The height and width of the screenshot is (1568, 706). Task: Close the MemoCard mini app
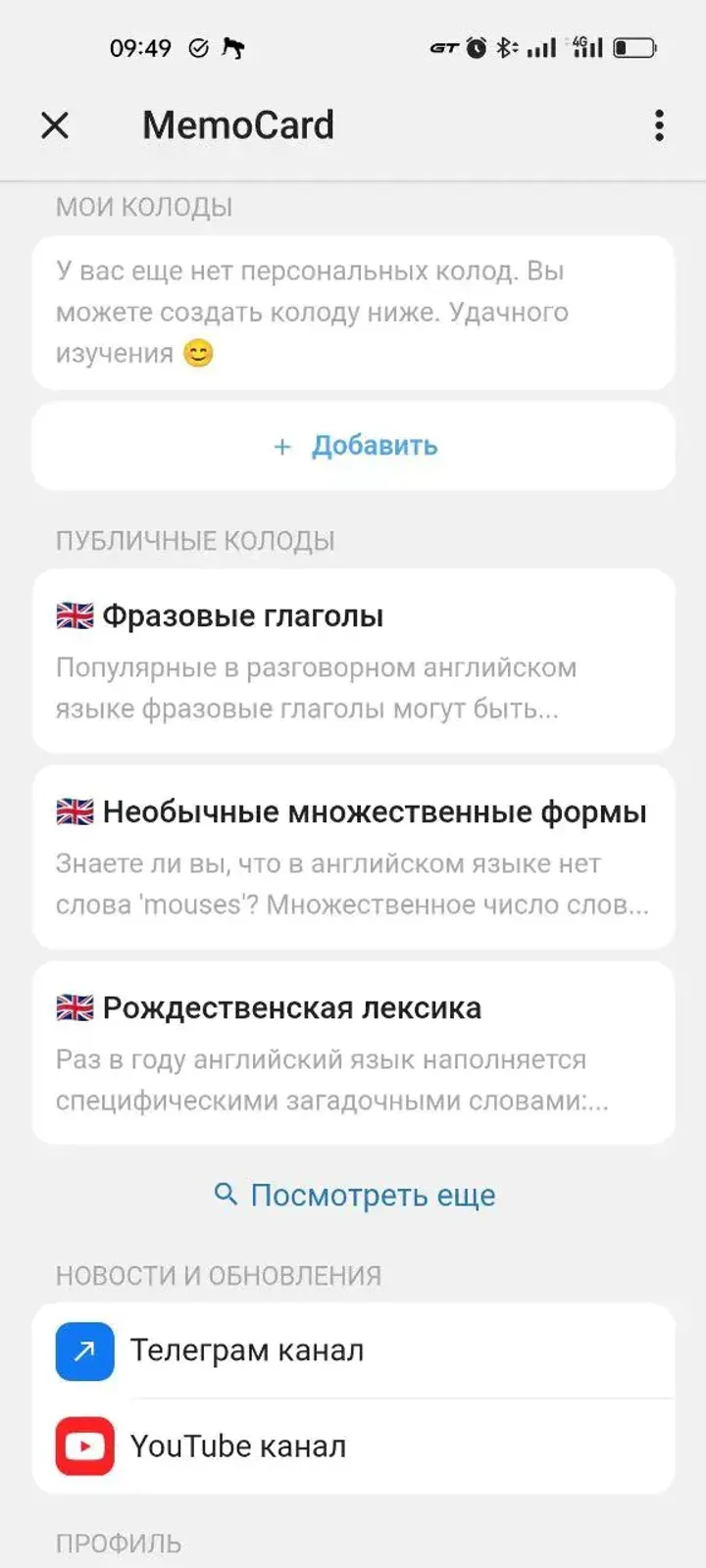(x=55, y=125)
